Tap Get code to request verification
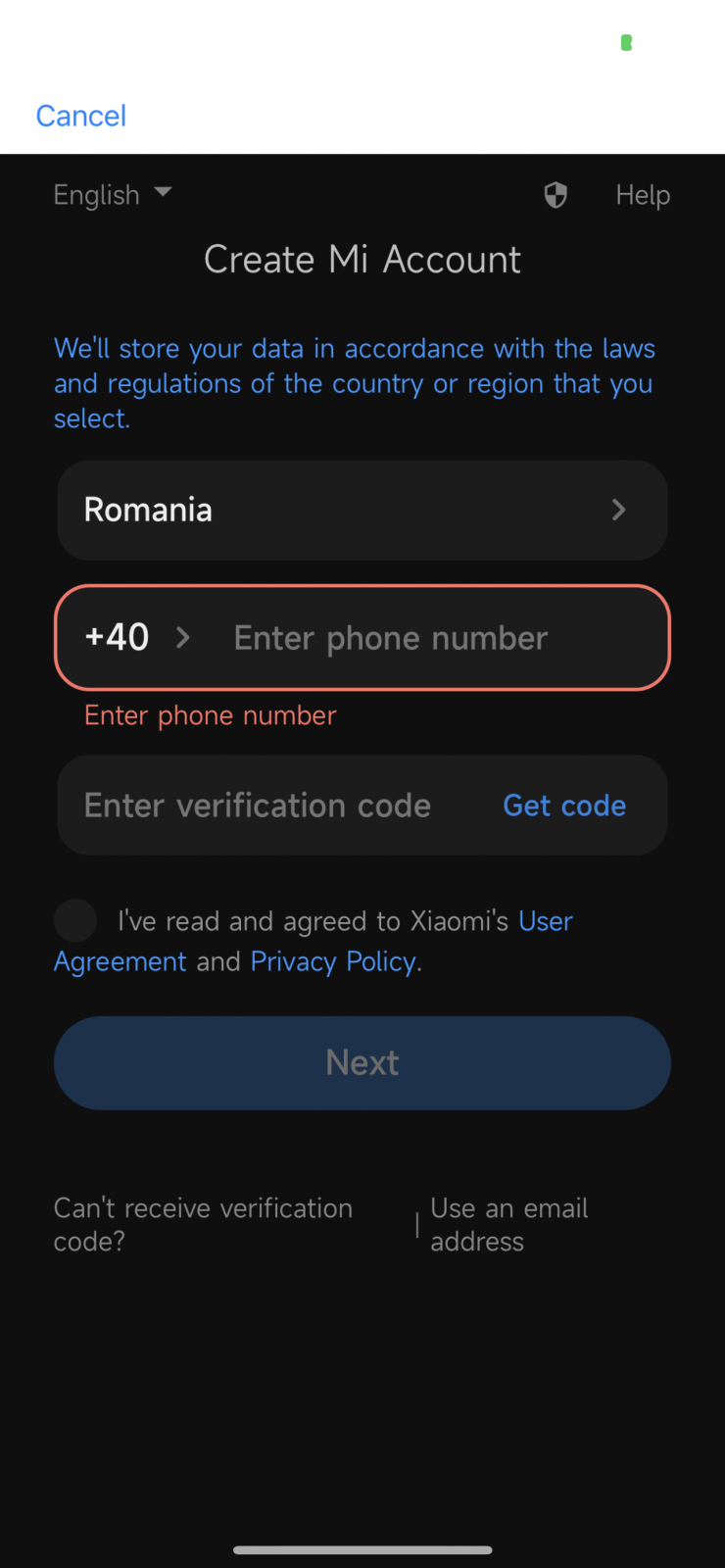This screenshot has width=725, height=1568. (x=564, y=806)
